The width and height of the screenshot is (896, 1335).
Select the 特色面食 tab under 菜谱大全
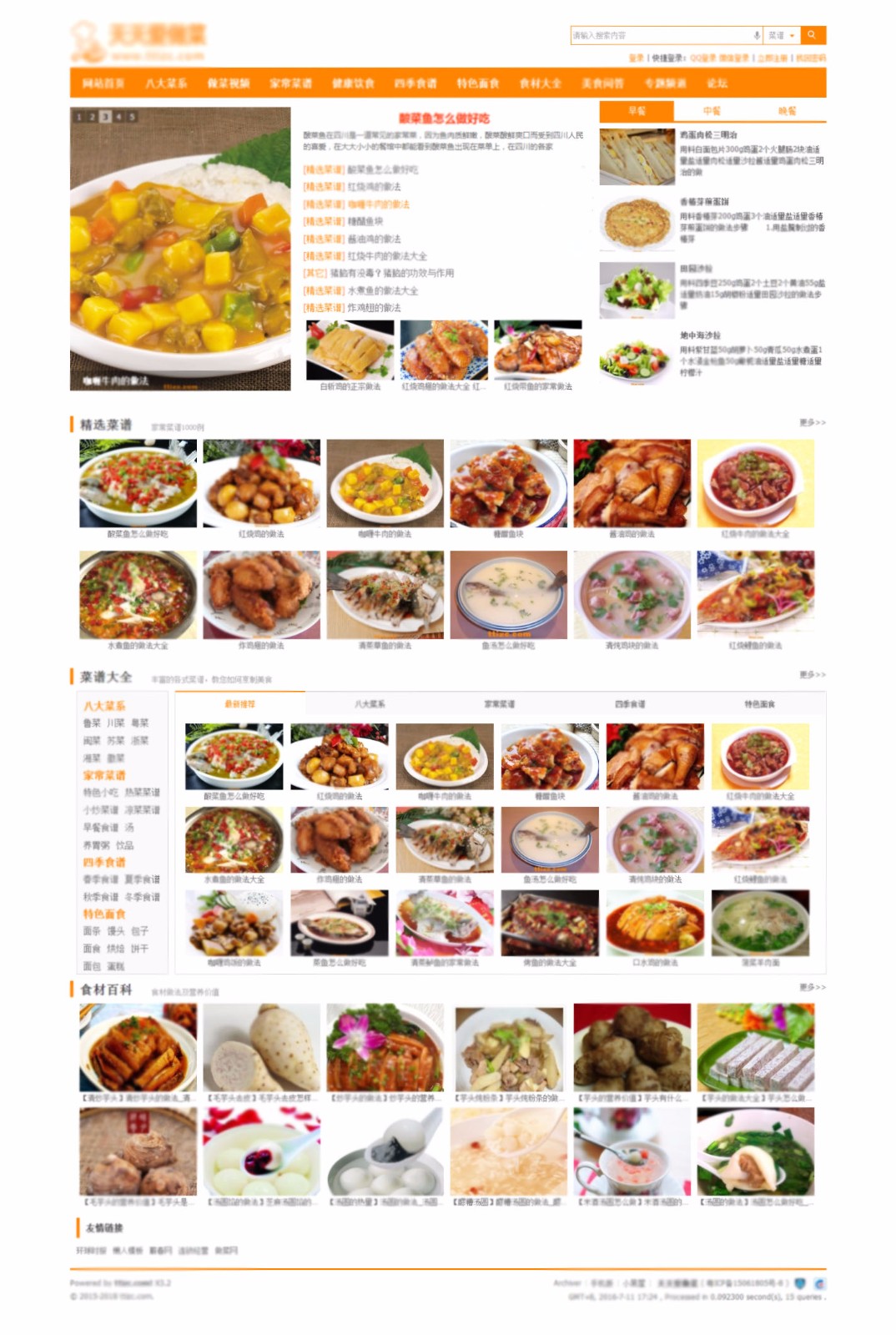[x=759, y=704]
